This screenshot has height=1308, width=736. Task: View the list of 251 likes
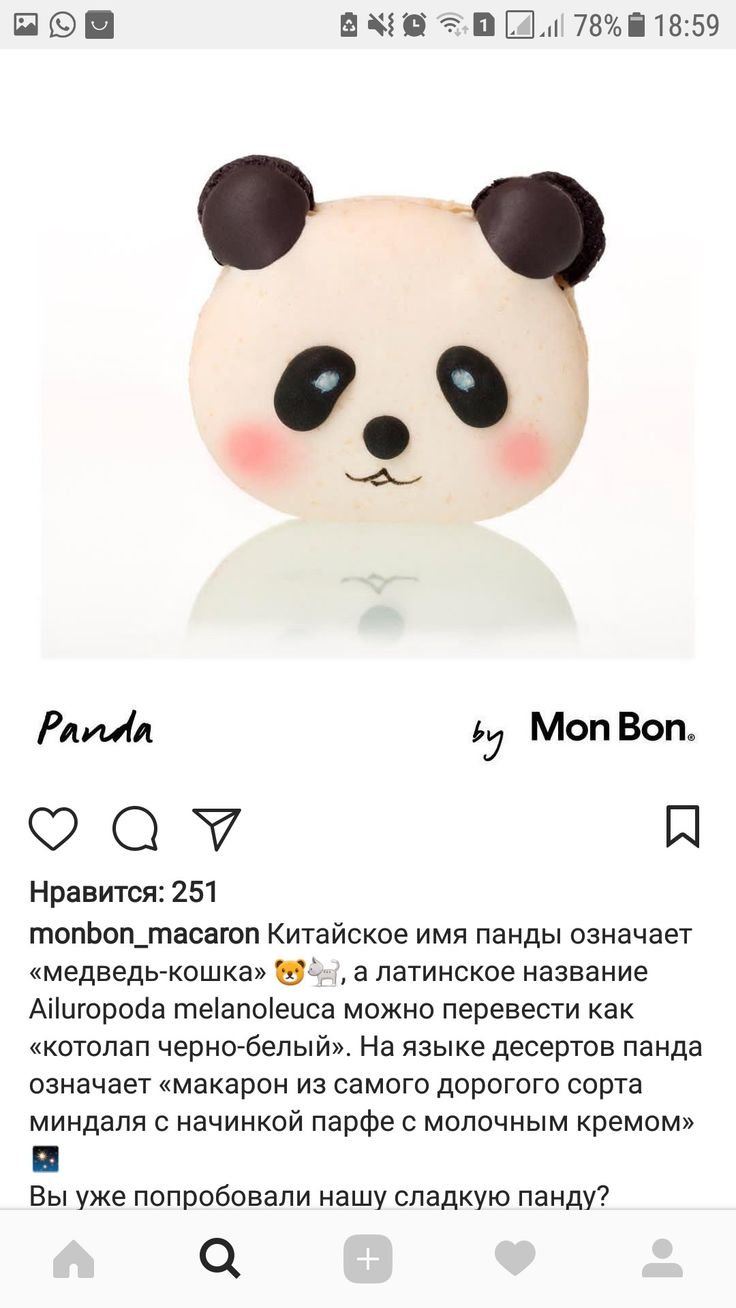124,891
